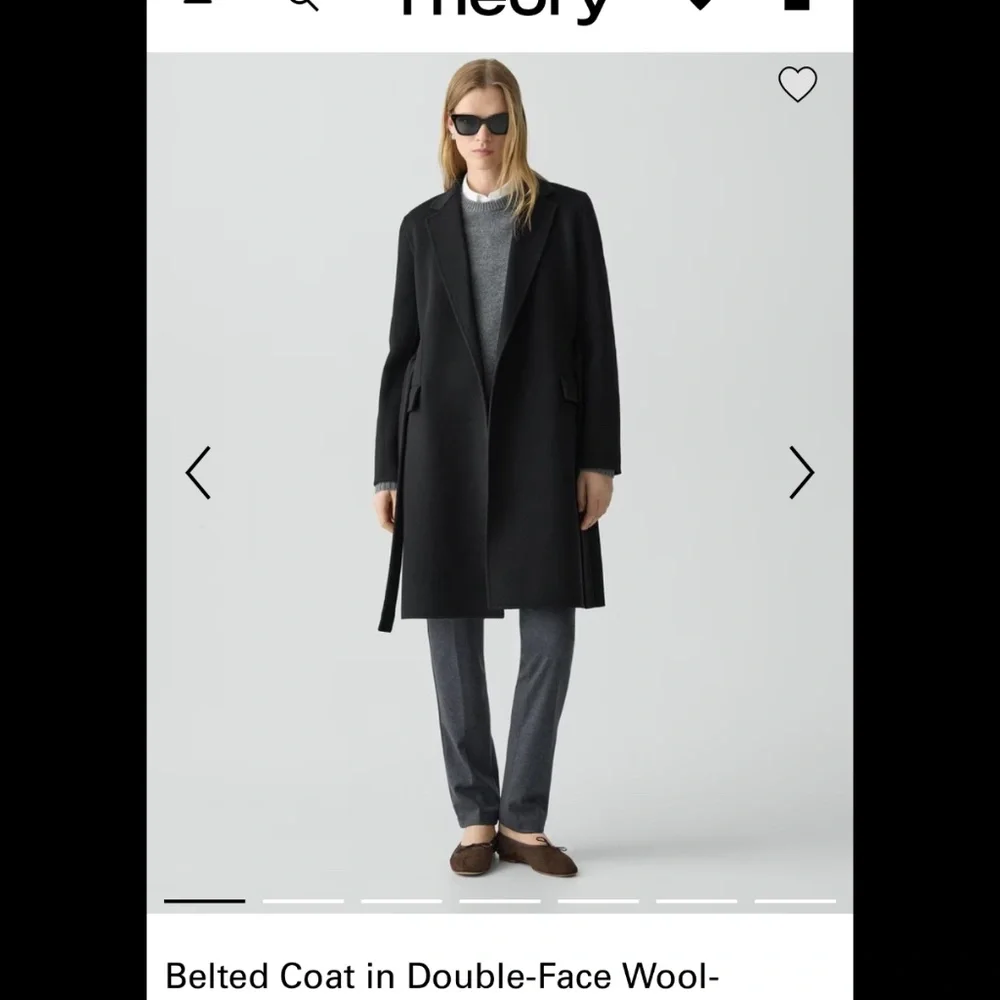This screenshot has height=1000, width=1000.
Task: Show the next product photo
Action: (x=801, y=473)
